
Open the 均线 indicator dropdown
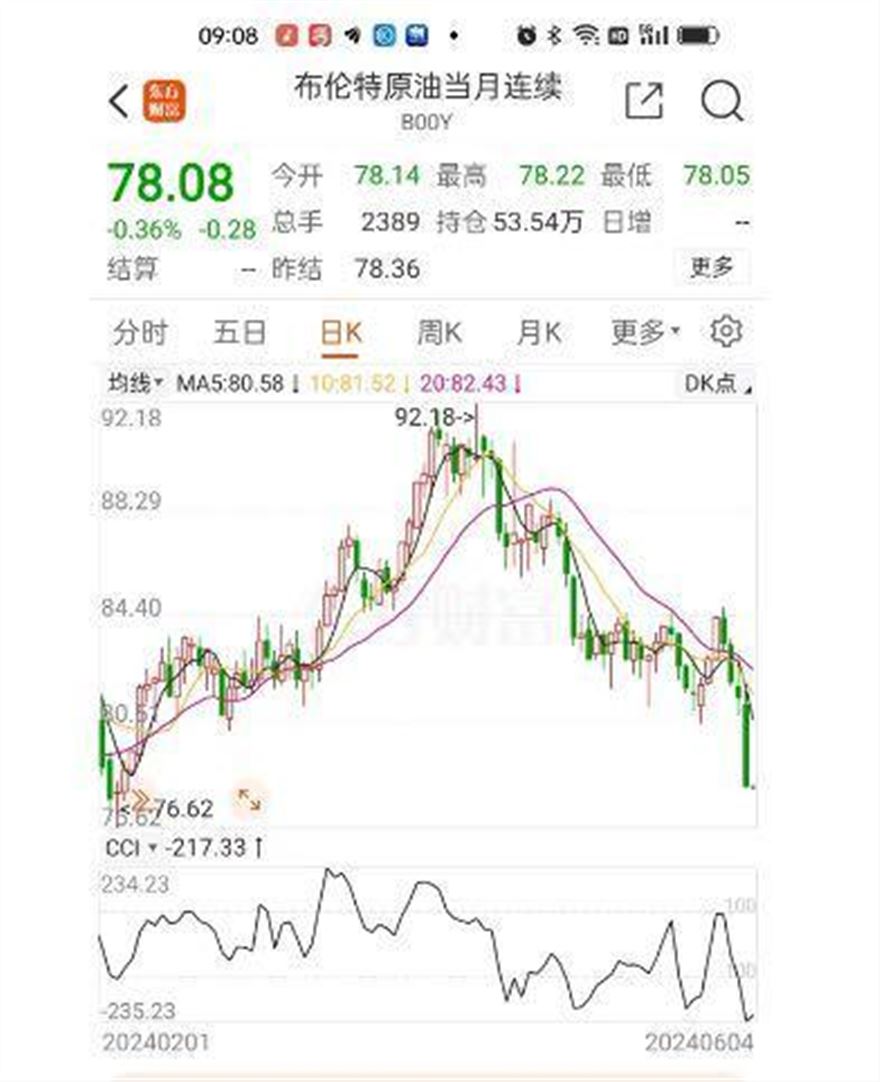pos(136,383)
